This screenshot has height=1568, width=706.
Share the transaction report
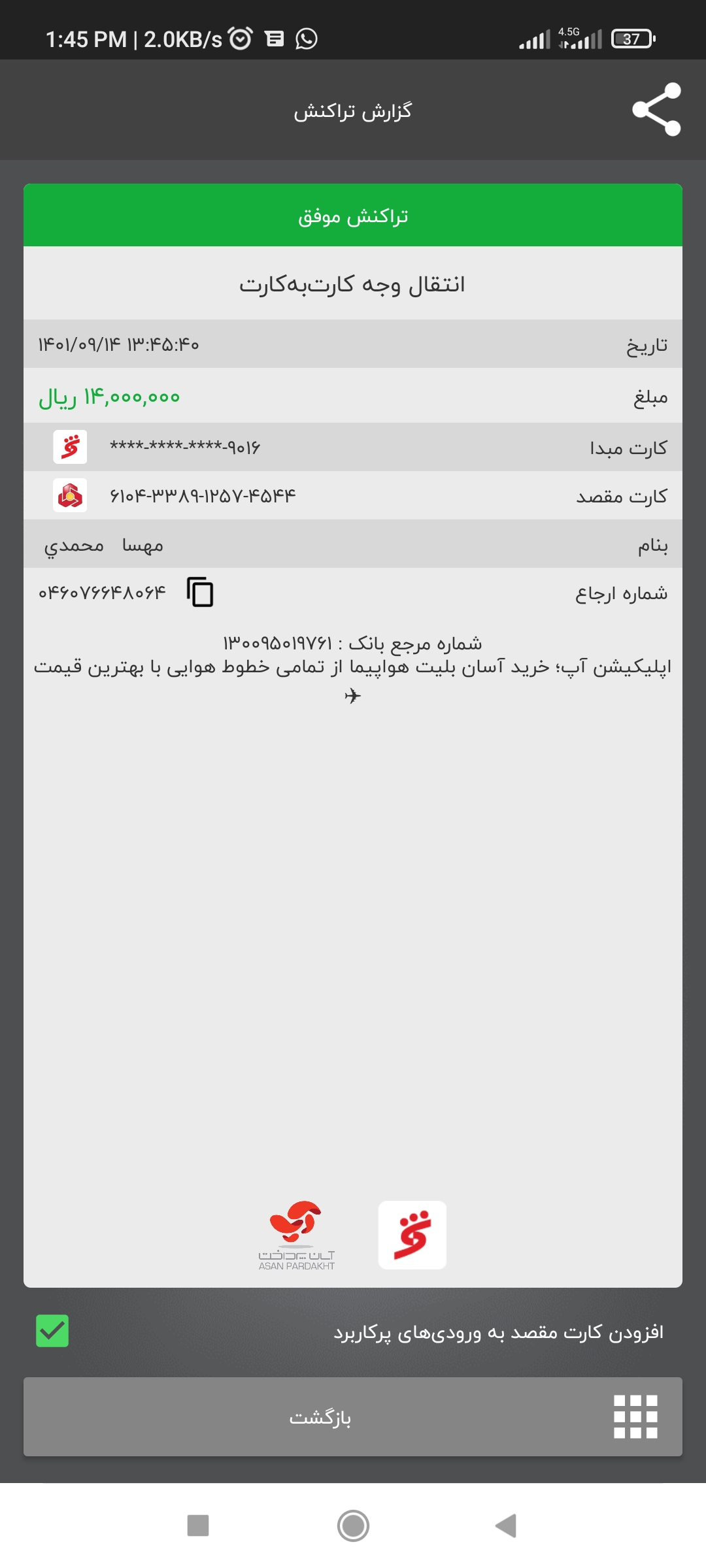click(656, 110)
